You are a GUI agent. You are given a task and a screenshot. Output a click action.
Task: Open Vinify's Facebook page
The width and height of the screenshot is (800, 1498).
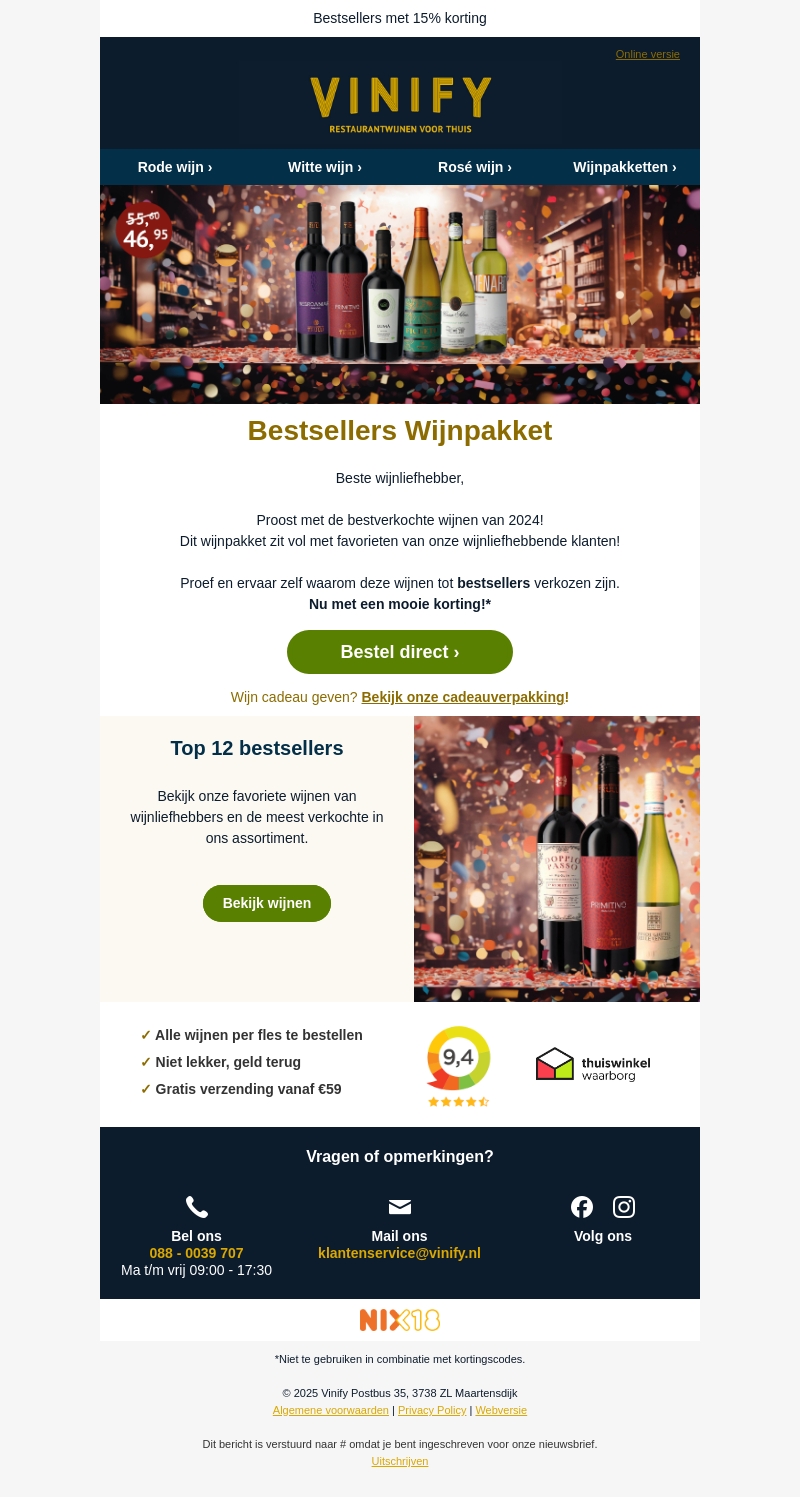(x=582, y=1207)
